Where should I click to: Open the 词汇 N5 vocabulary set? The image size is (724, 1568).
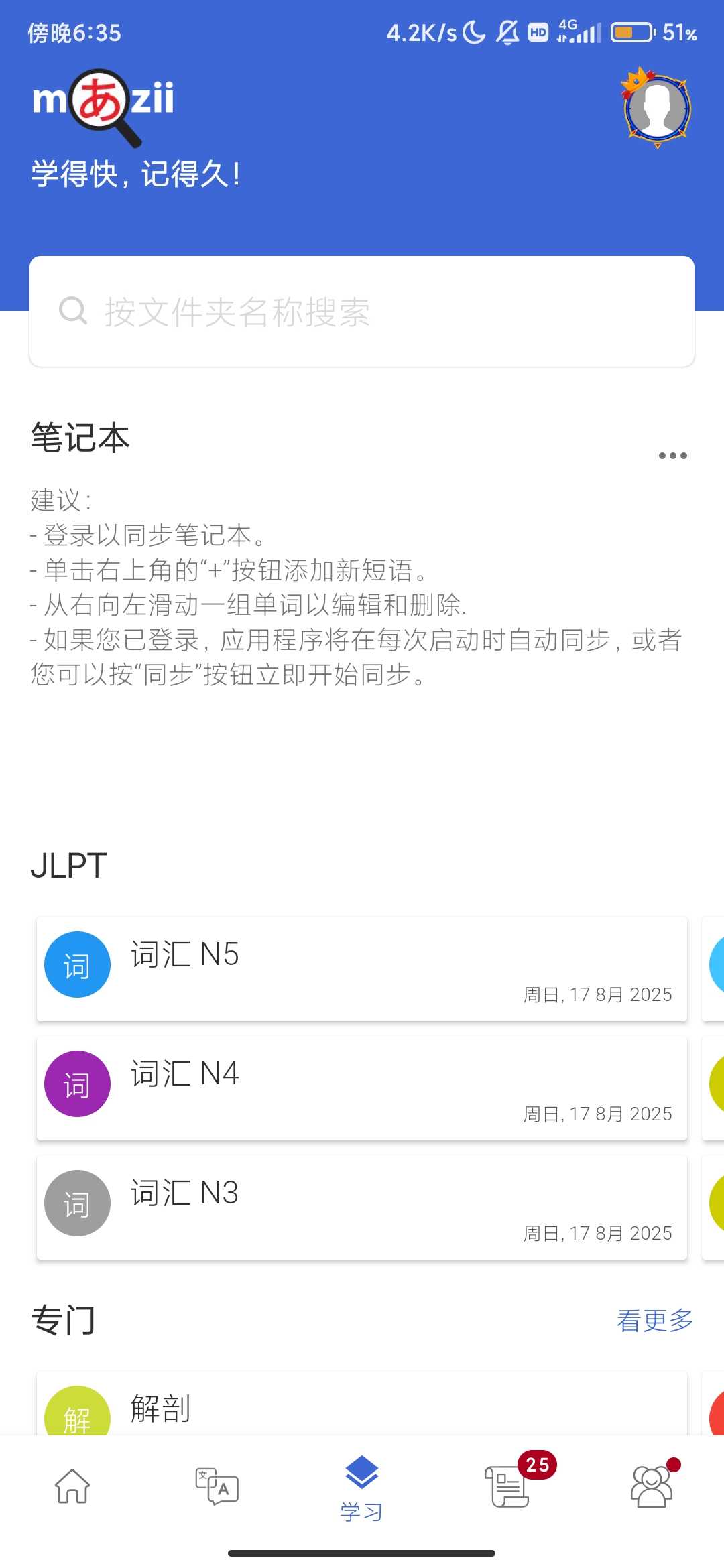coord(362,968)
